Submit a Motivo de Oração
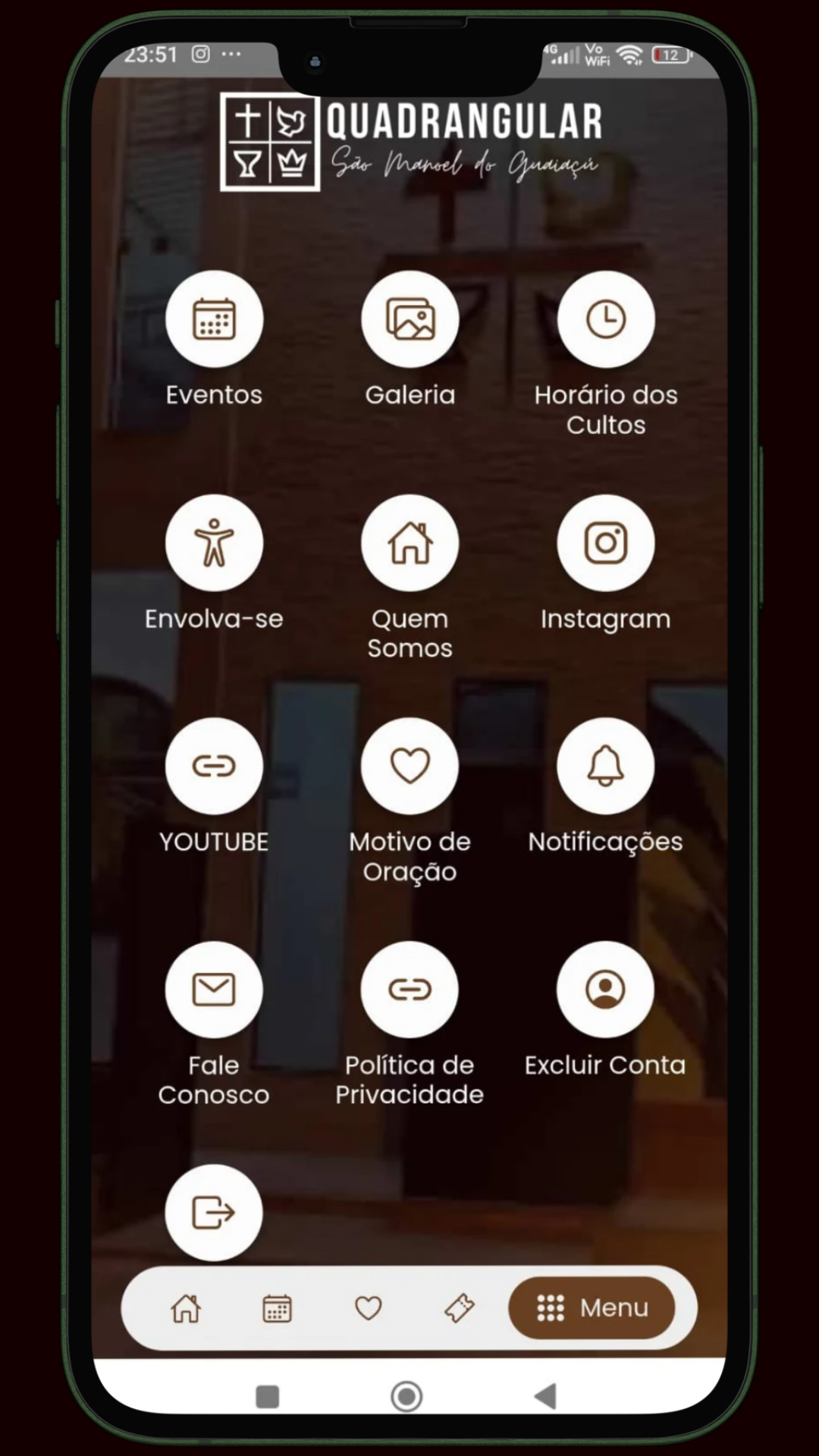 pyautogui.click(x=409, y=766)
